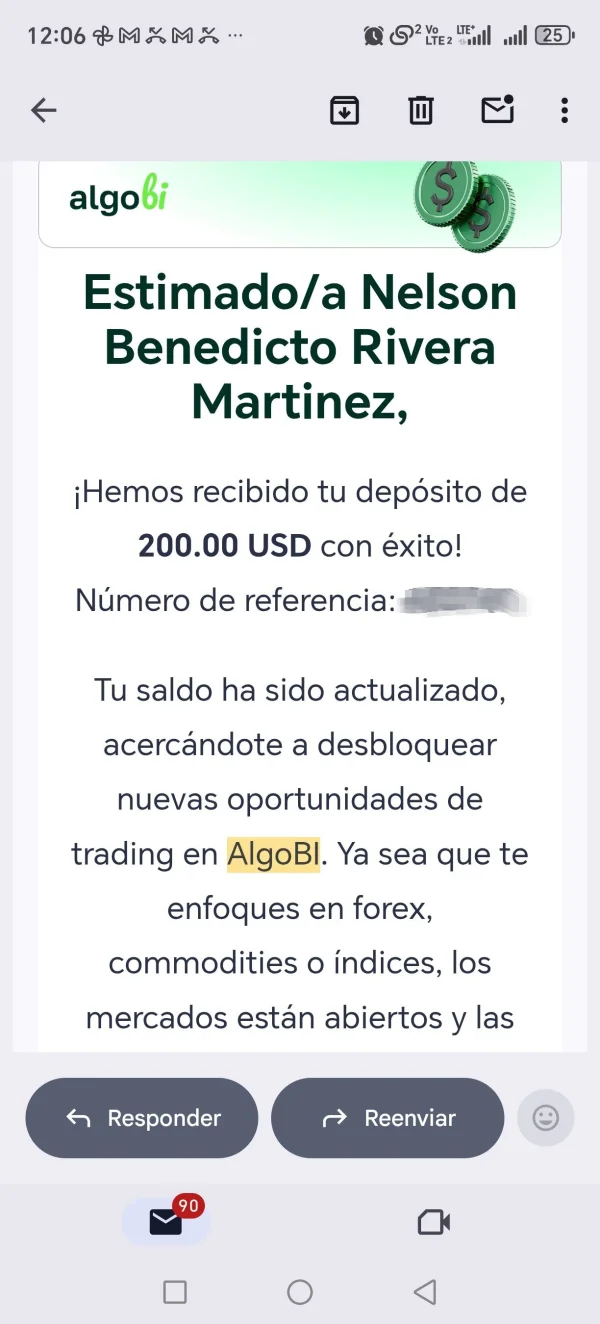
Task: Delete this email with trash icon
Action: click(421, 110)
